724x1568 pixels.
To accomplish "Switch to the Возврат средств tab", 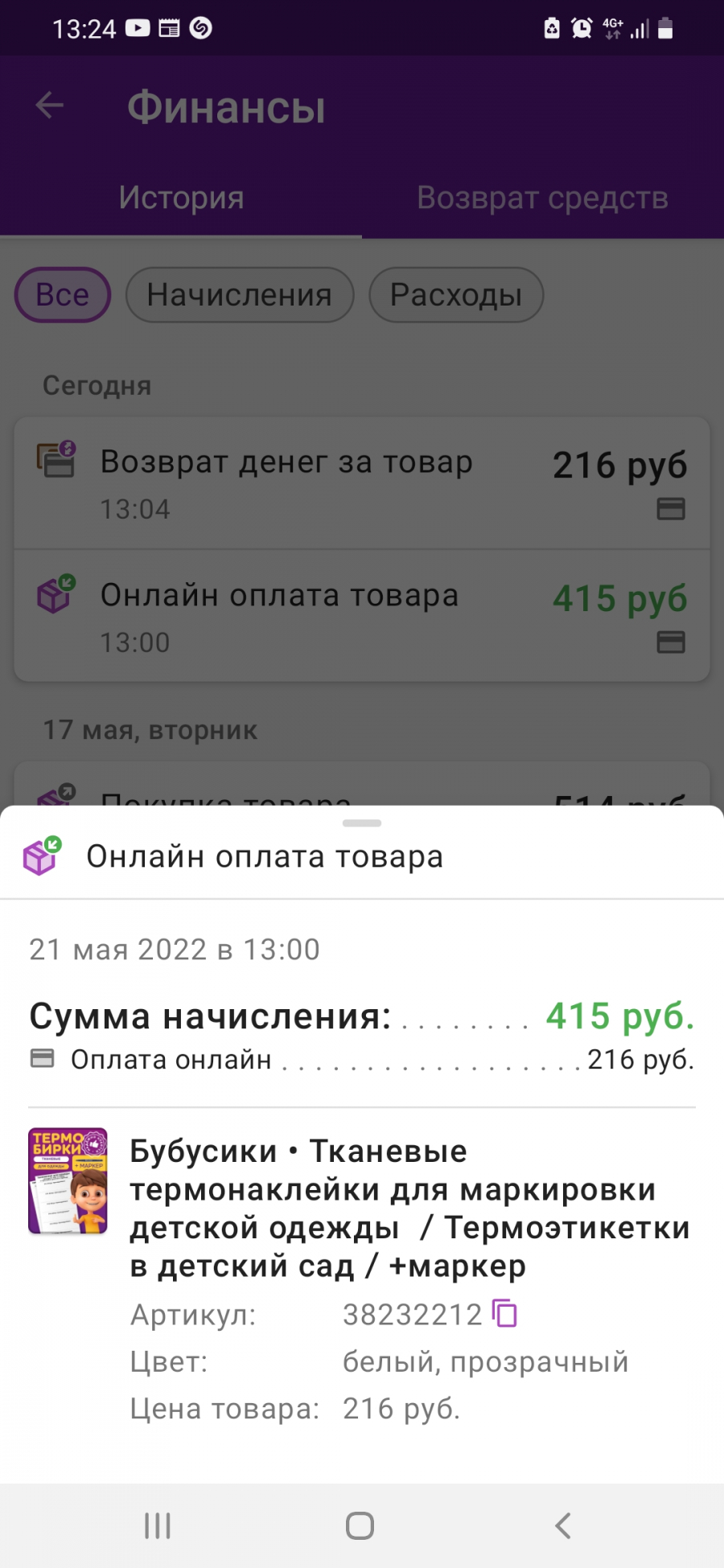I will (x=543, y=198).
